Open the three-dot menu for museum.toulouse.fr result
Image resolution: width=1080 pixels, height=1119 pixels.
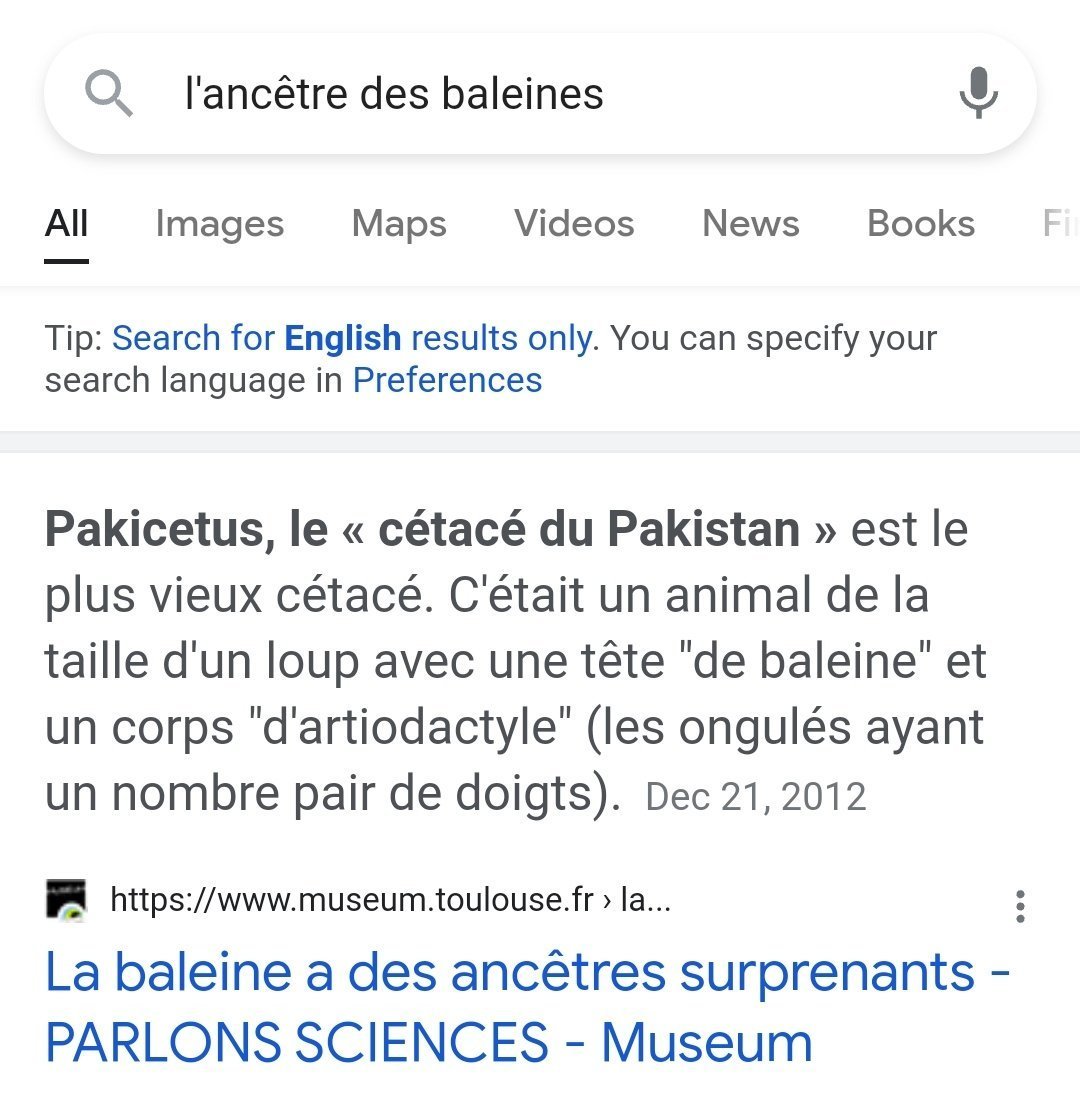coord(1019,905)
